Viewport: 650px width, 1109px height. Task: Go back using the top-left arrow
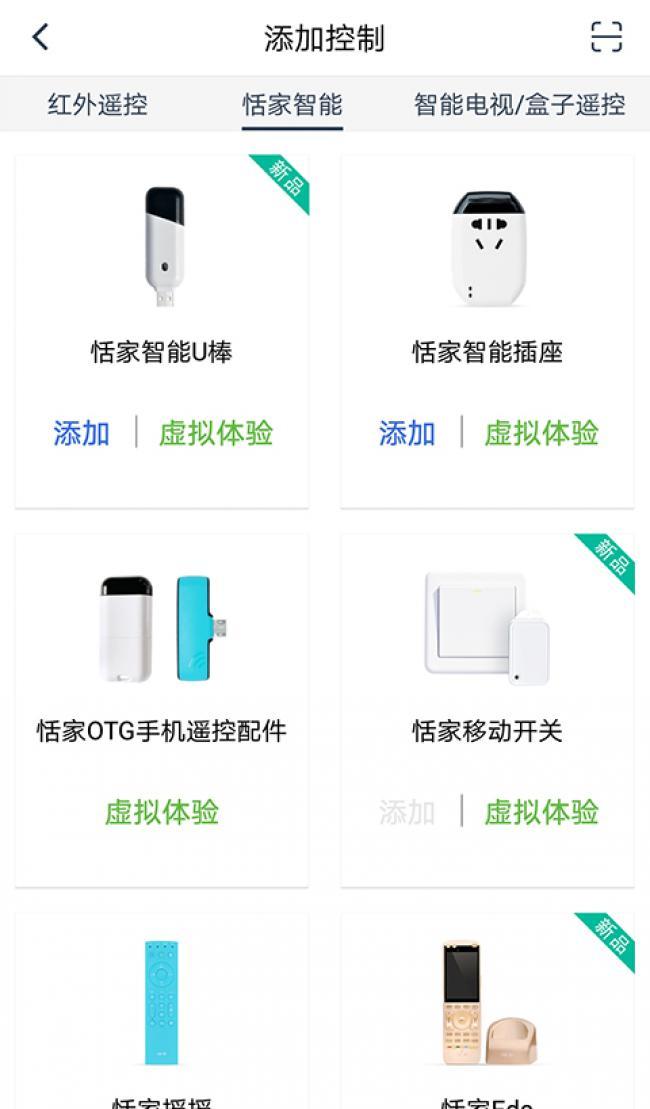[40, 38]
